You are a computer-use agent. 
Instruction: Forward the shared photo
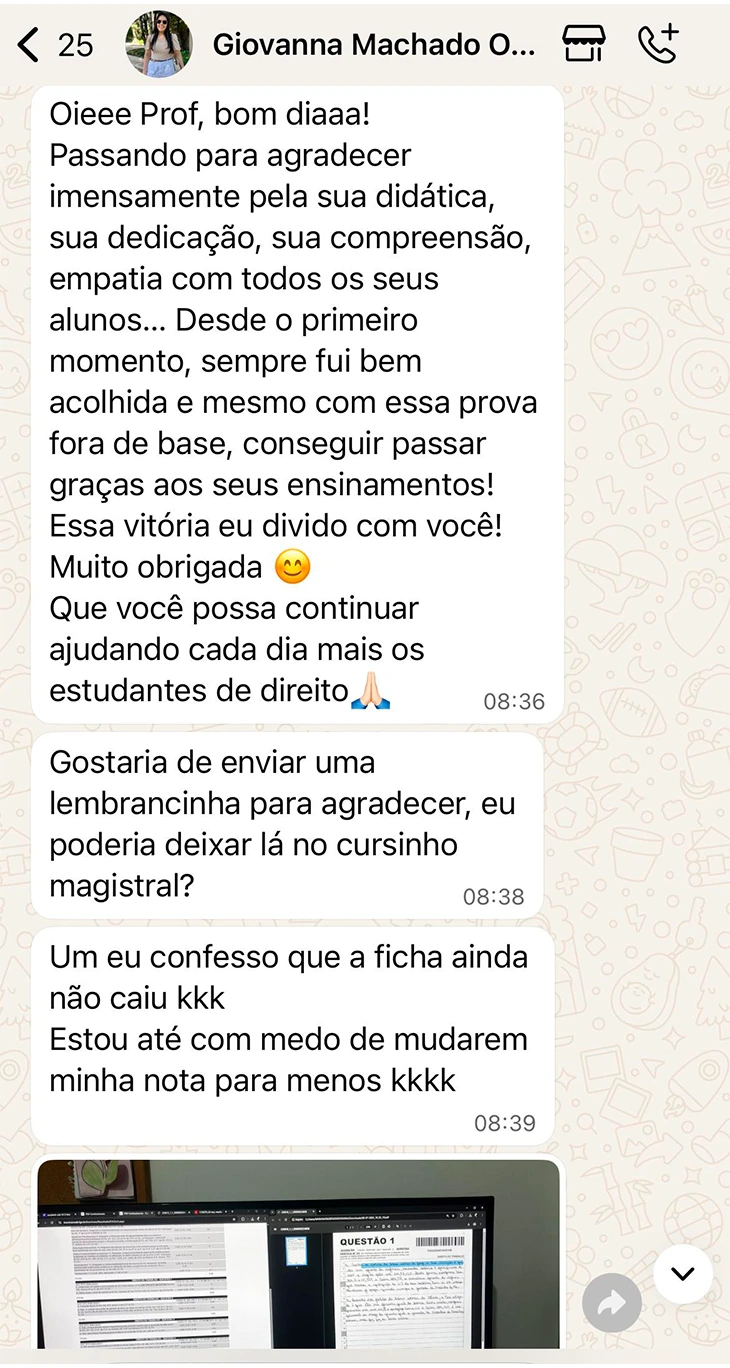click(611, 1303)
